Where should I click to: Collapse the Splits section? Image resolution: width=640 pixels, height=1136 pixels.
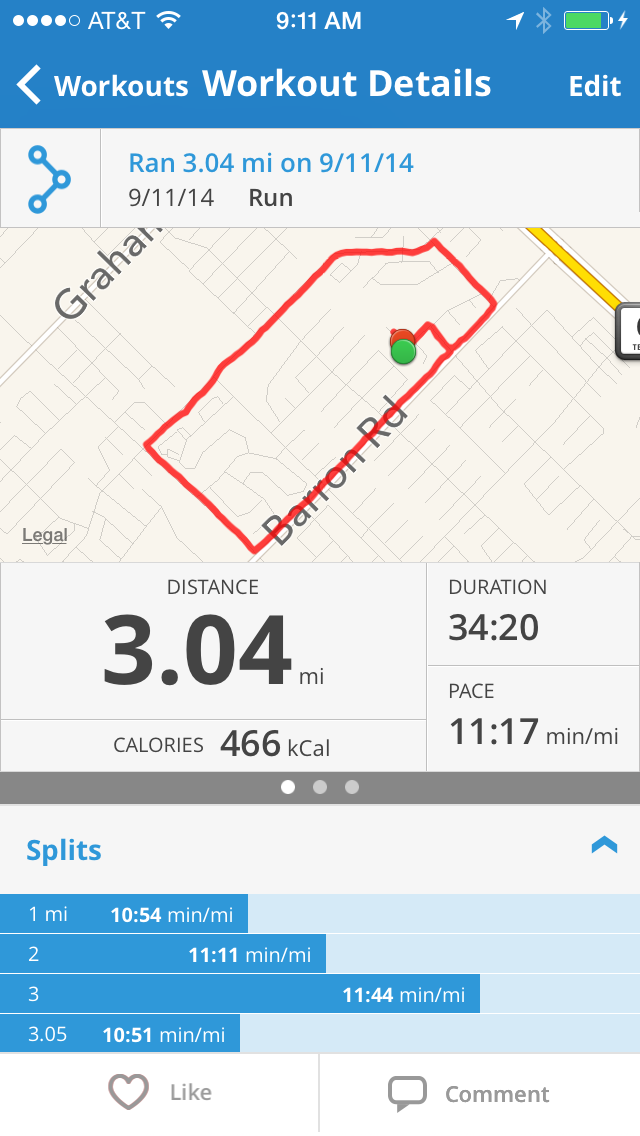604,846
